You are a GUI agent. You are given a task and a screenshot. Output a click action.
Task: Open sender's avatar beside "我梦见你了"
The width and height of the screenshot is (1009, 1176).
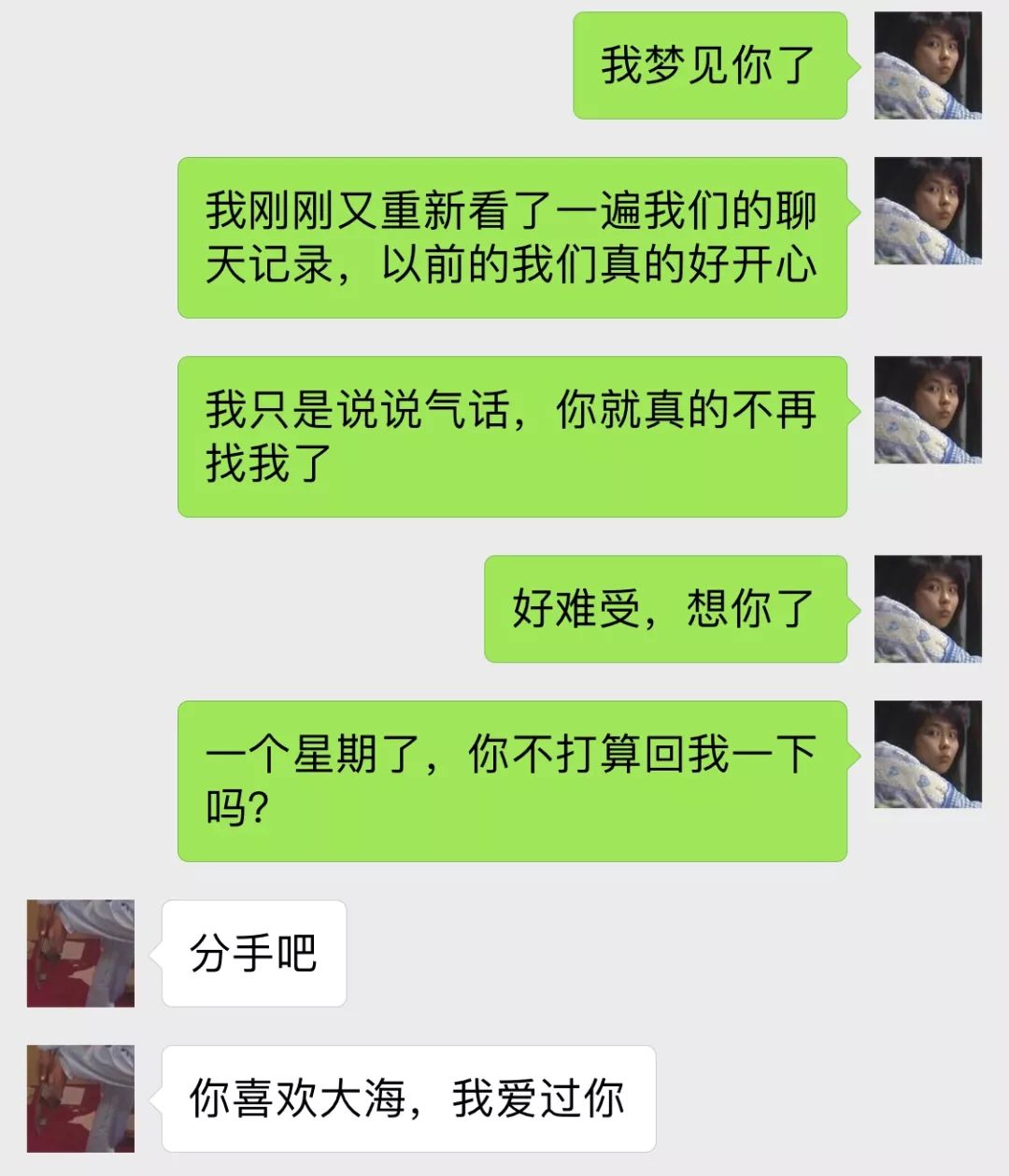click(928, 65)
